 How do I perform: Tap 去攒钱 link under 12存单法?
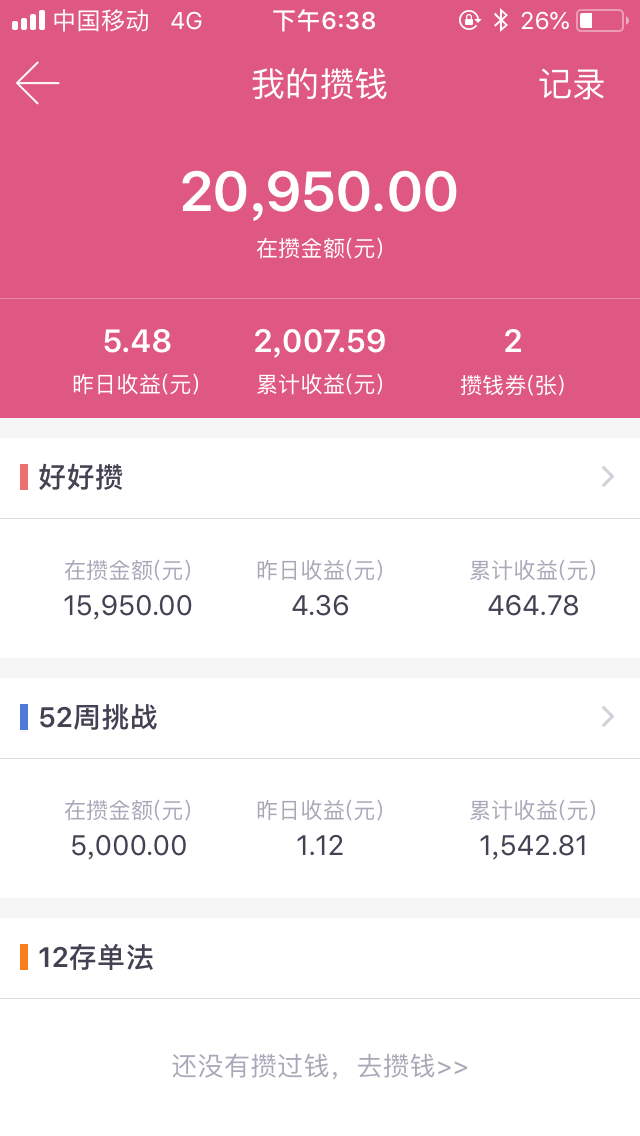pyautogui.click(x=412, y=1066)
